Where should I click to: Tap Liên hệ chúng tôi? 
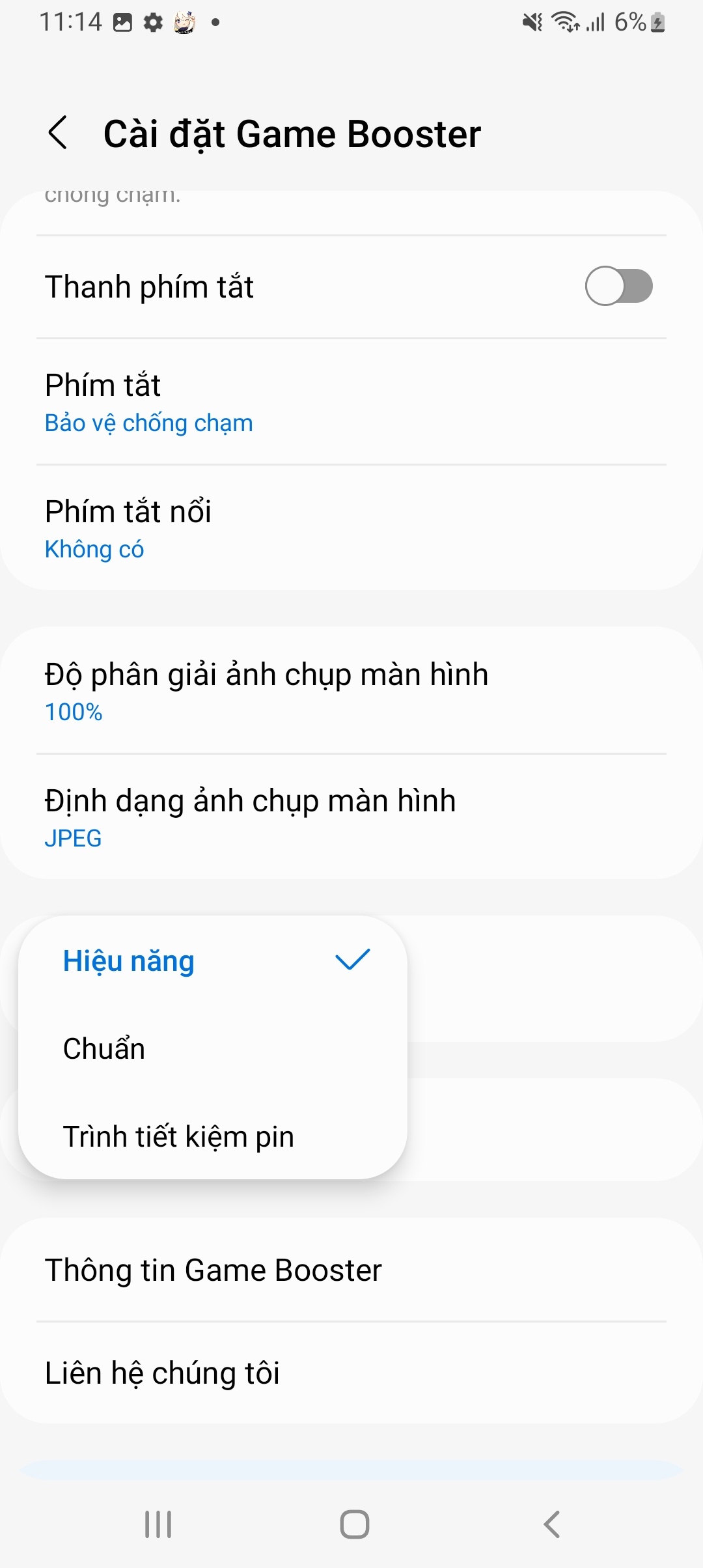point(163,1374)
